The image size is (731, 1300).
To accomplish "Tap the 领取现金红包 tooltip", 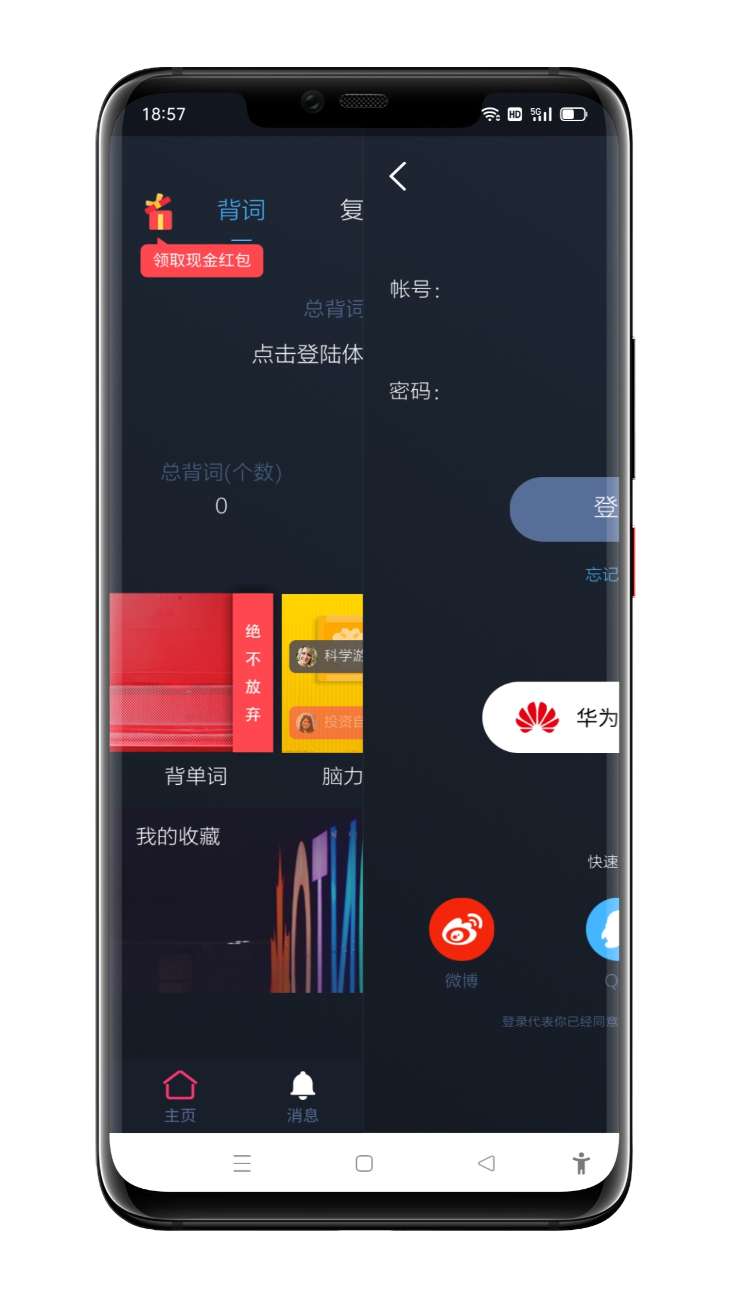I will click(202, 261).
